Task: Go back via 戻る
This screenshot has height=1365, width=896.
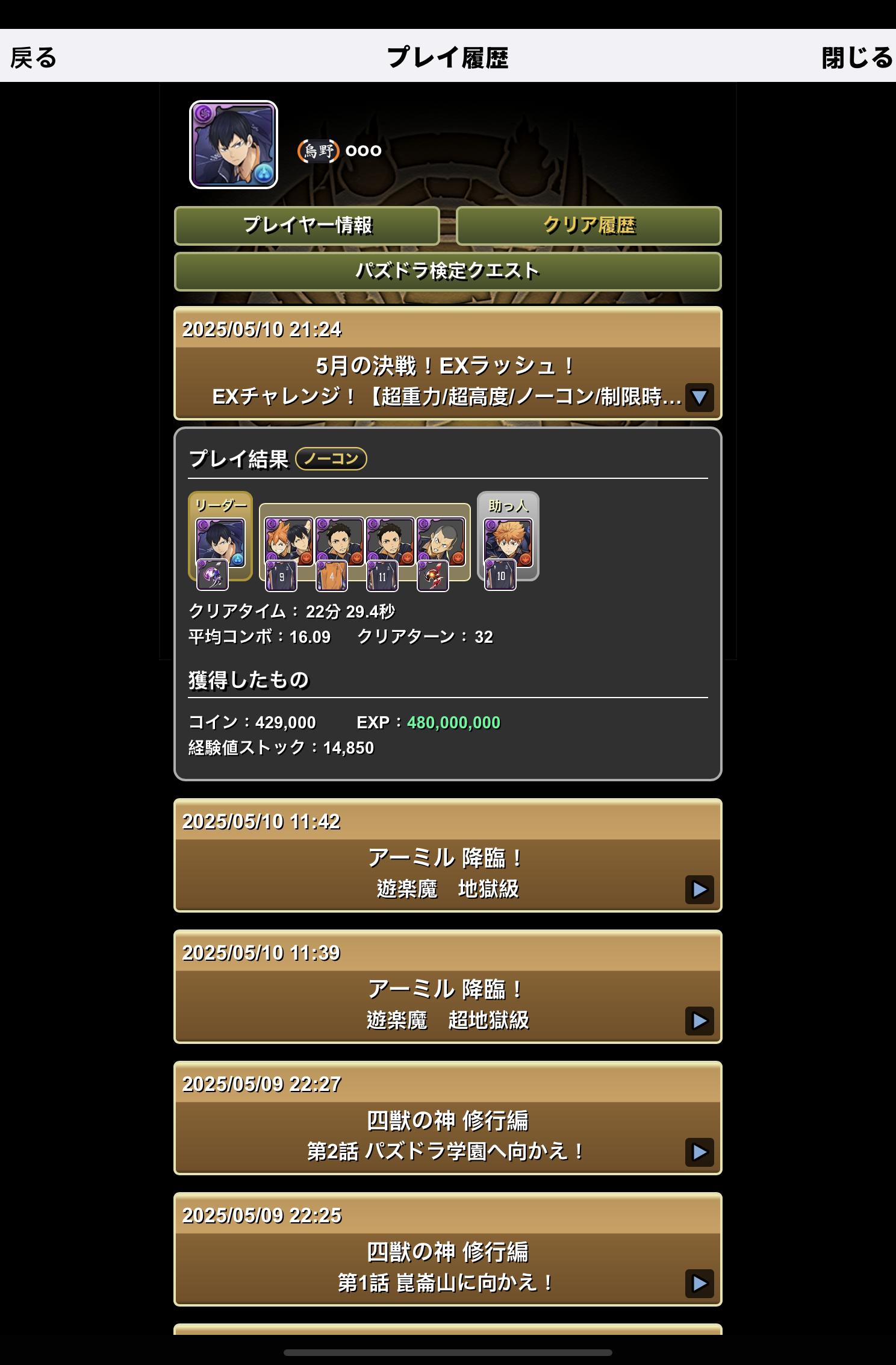Action: [x=33, y=58]
